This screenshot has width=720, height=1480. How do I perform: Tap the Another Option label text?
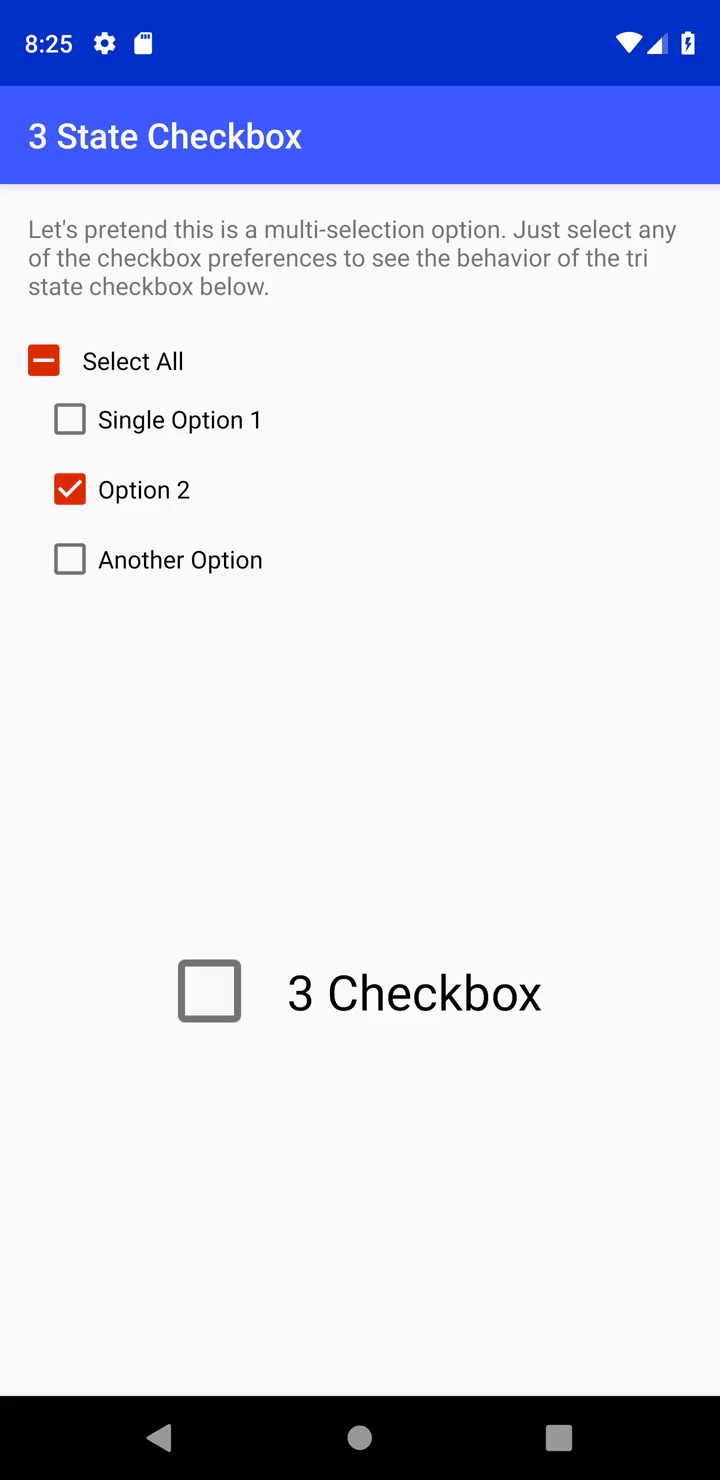[179, 560]
